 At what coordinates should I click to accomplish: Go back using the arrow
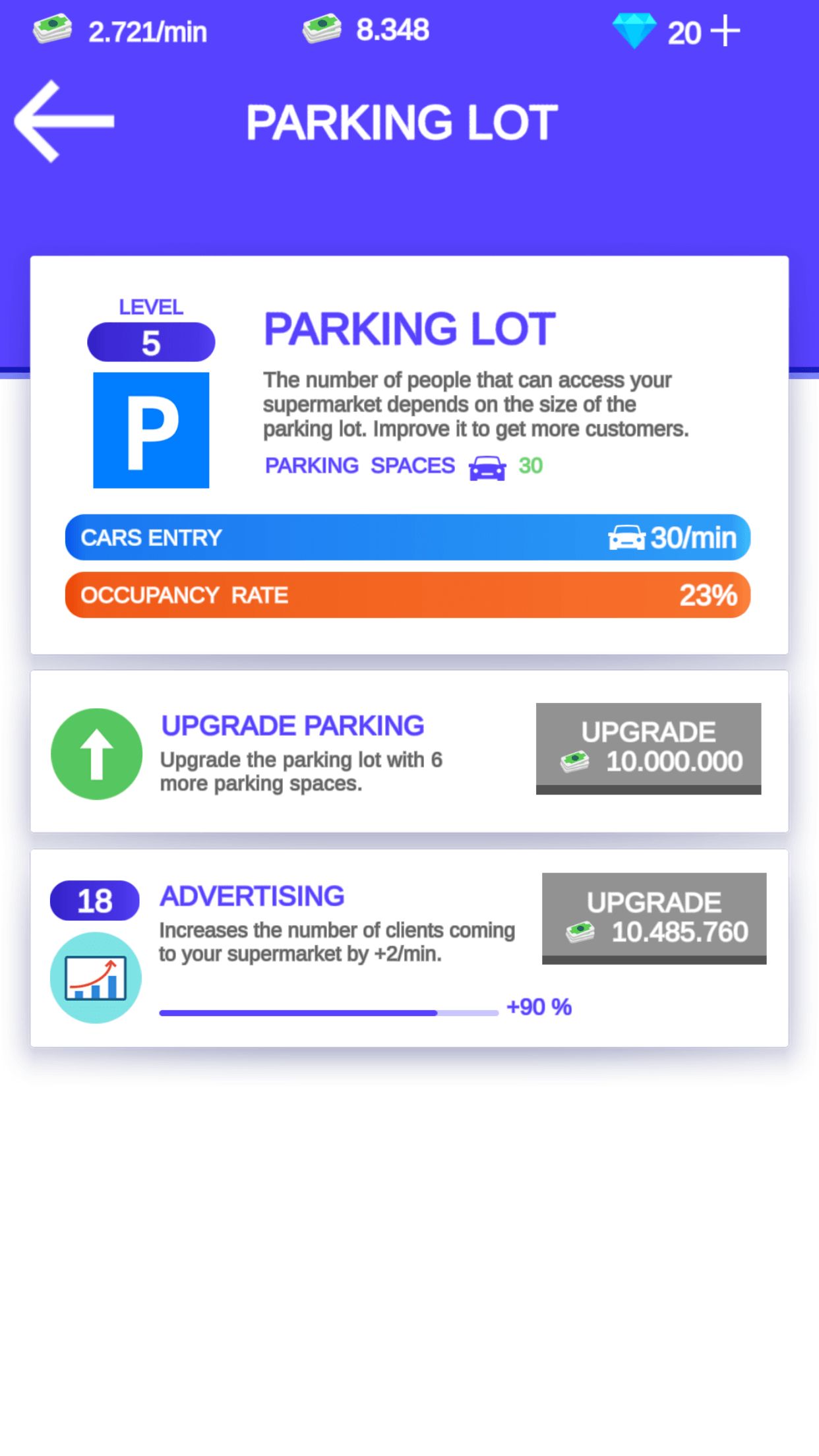pyautogui.click(x=64, y=121)
